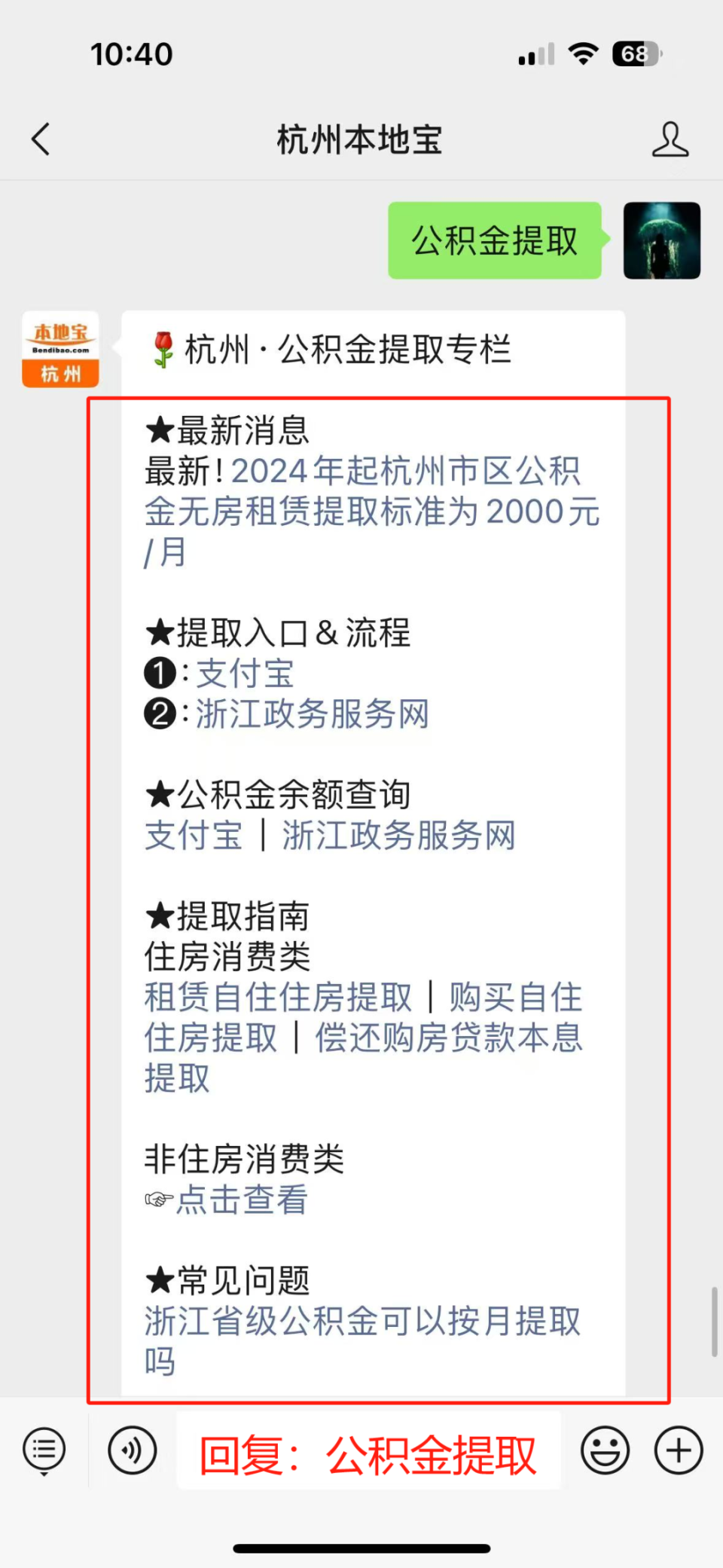Select the voice message icon
The height and width of the screenshot is (1568, 723).
point(131,1449)
